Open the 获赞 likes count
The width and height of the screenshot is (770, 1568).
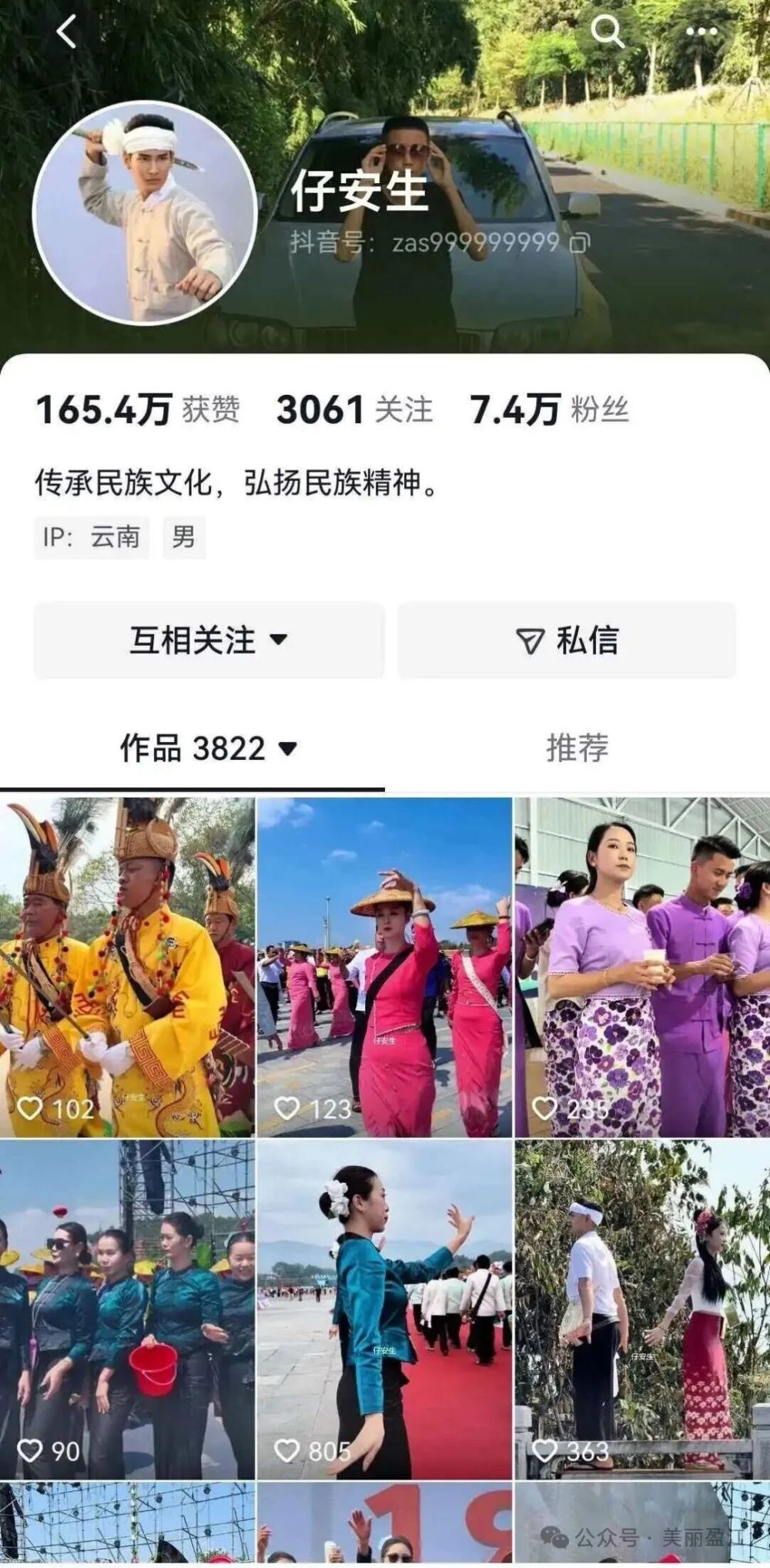click(139, 410)
